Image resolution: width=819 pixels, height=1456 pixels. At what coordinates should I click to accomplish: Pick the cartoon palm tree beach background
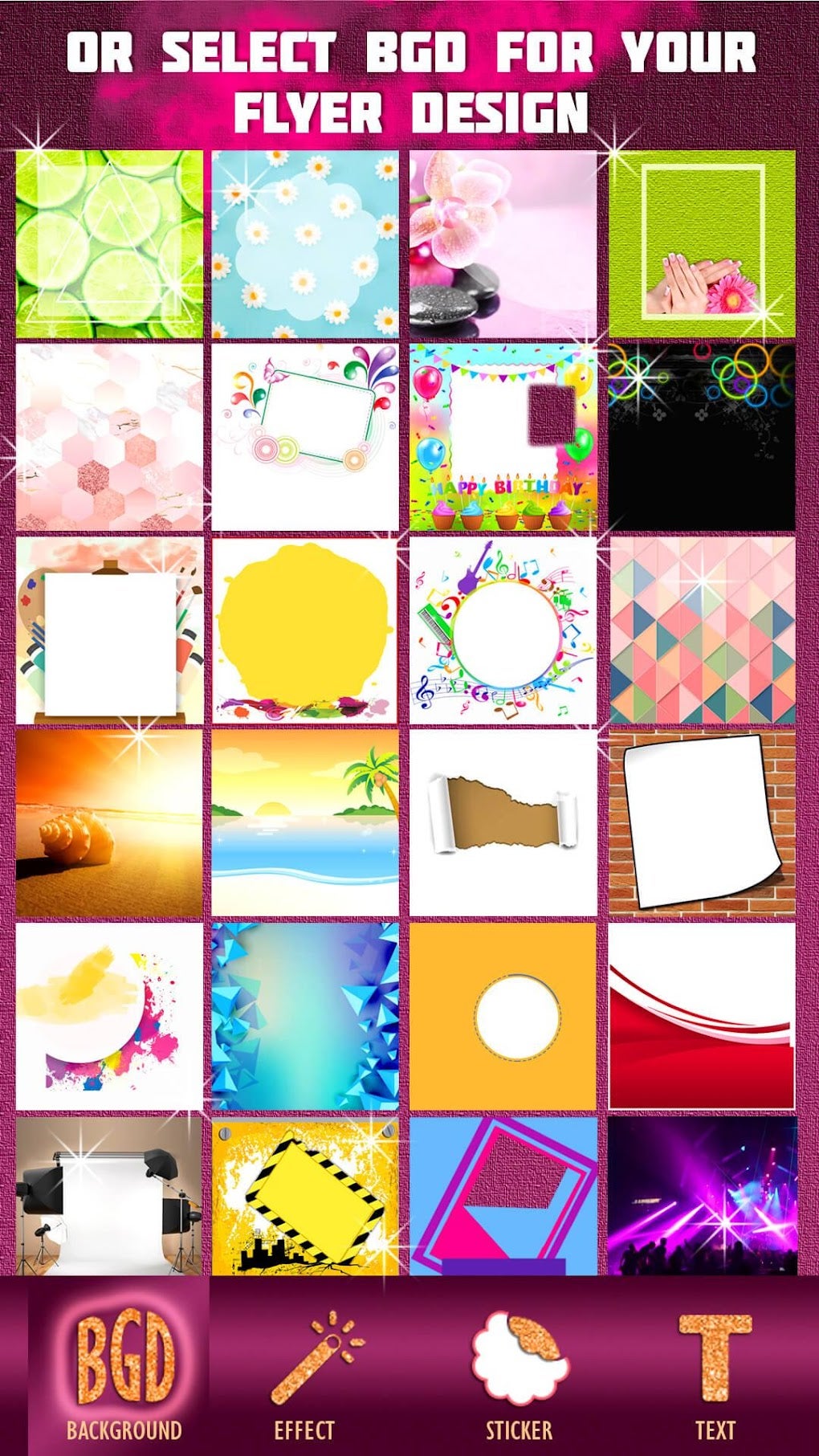[305, 823]
